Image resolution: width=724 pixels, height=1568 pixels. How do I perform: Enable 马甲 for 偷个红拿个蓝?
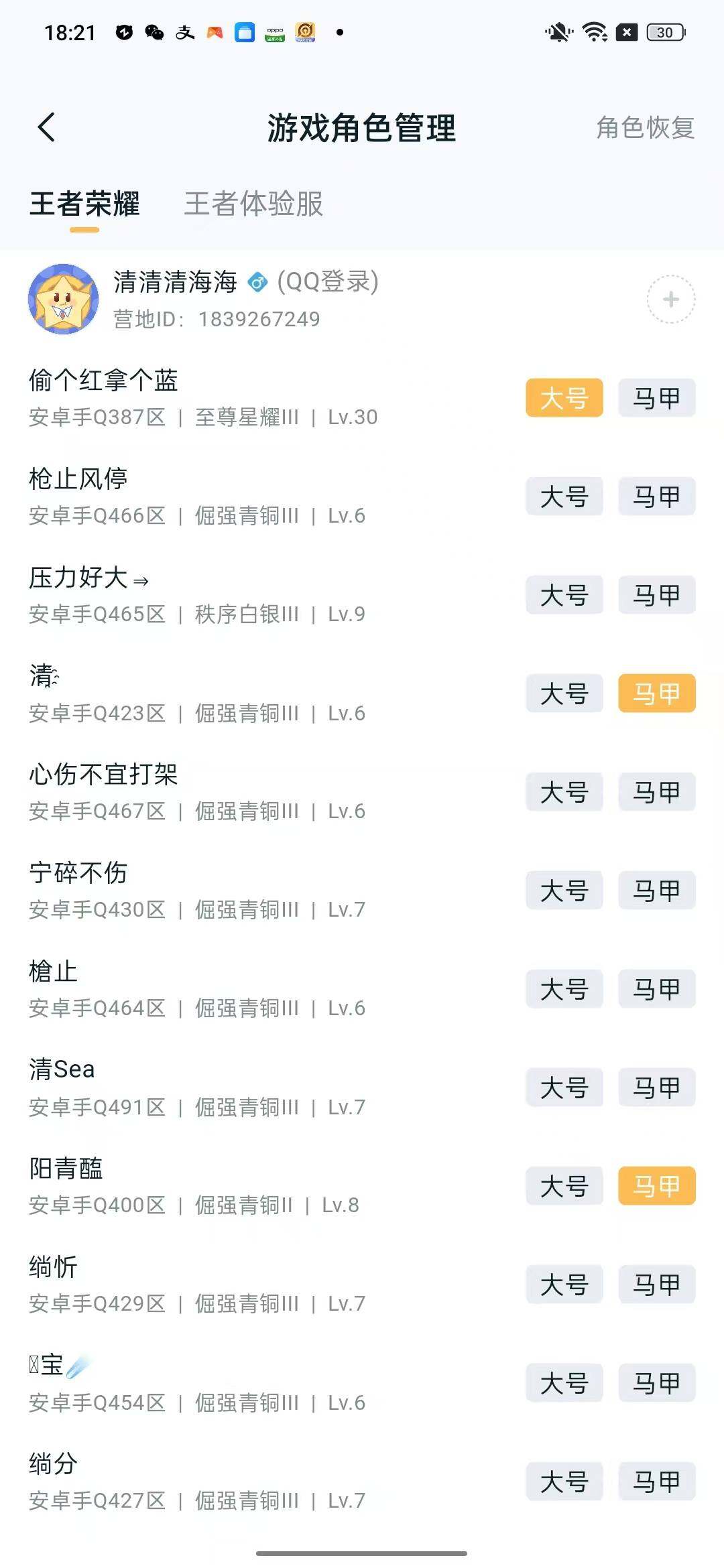[x=656, y=398]
